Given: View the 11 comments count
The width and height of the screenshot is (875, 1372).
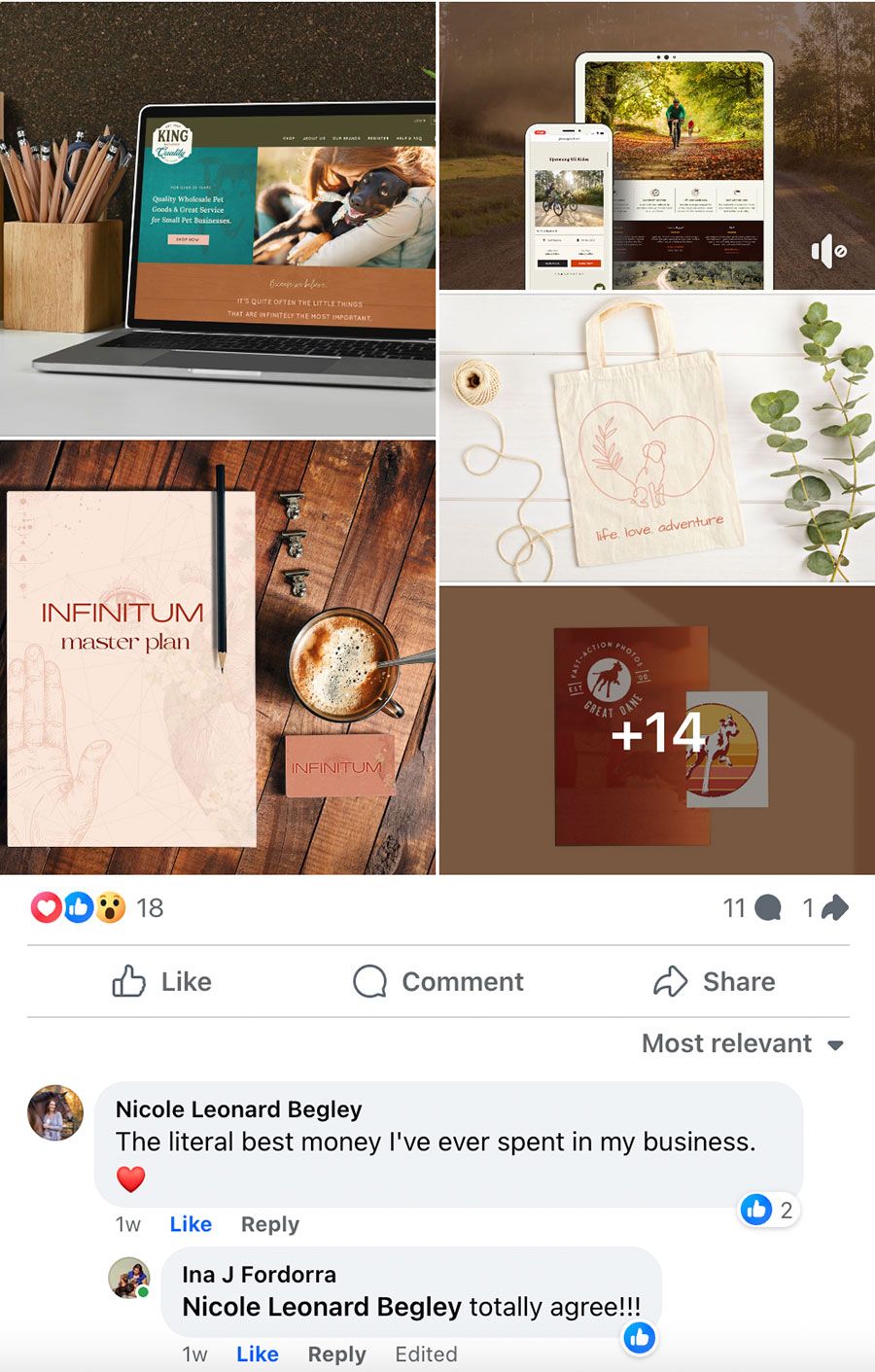Looking at the screenshot, I should click(x=752, y=908).
